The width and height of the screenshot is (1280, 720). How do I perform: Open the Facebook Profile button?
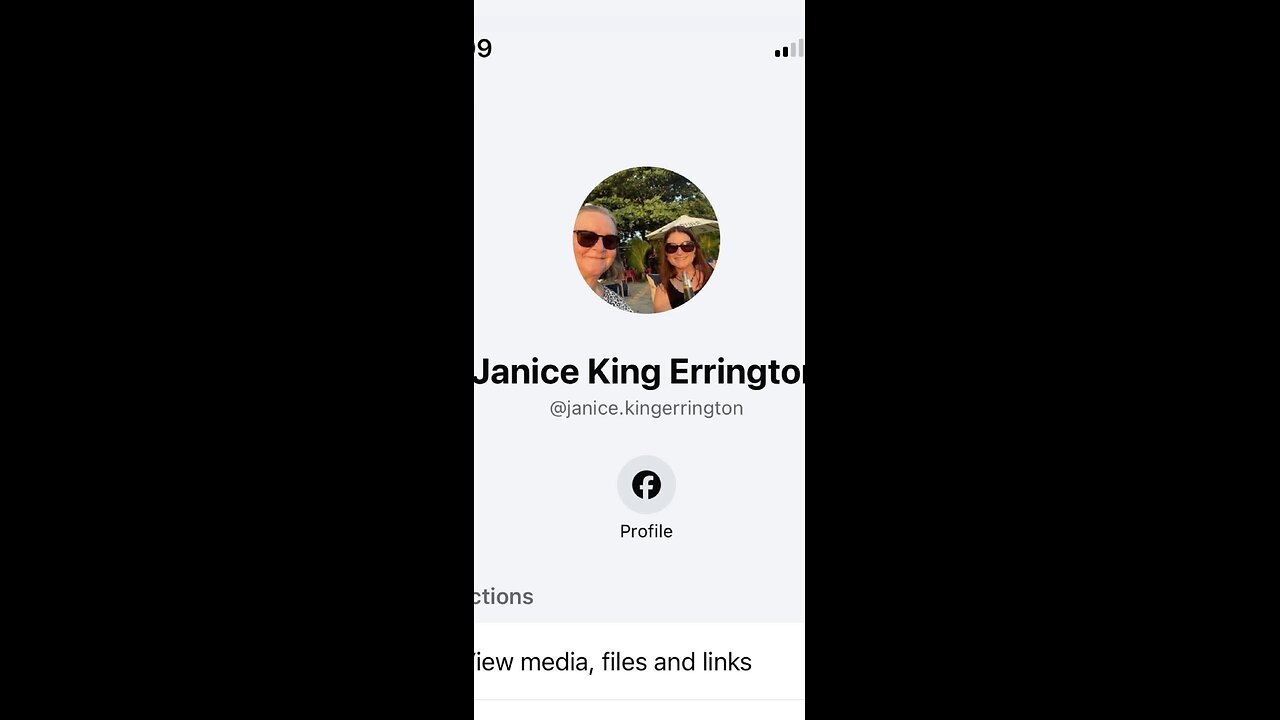(646, 486)
